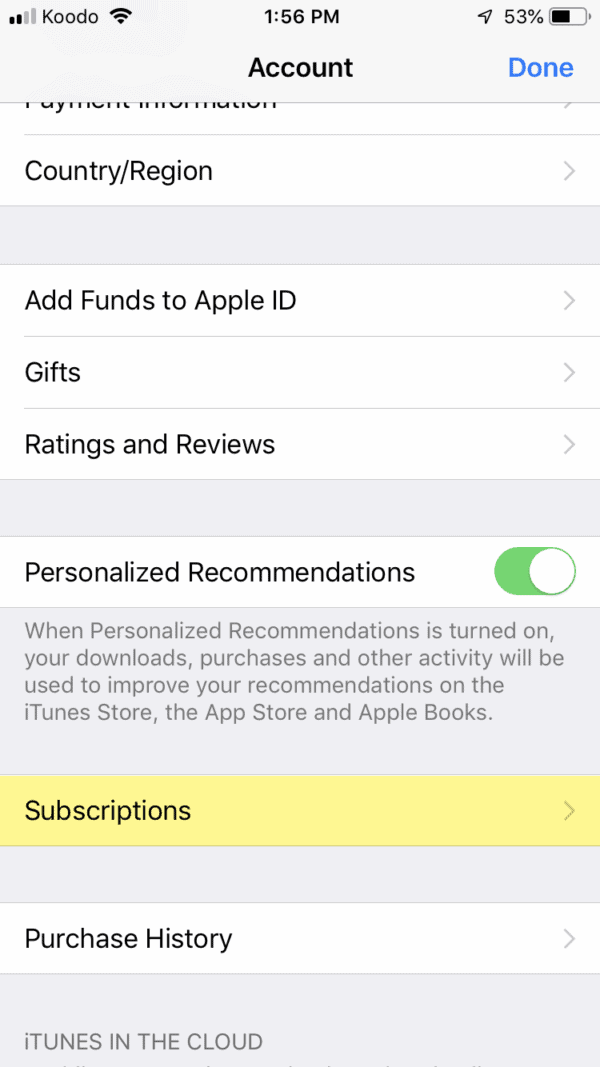Tap Done to close Account

pyautogui.click(x=540, y=68)
